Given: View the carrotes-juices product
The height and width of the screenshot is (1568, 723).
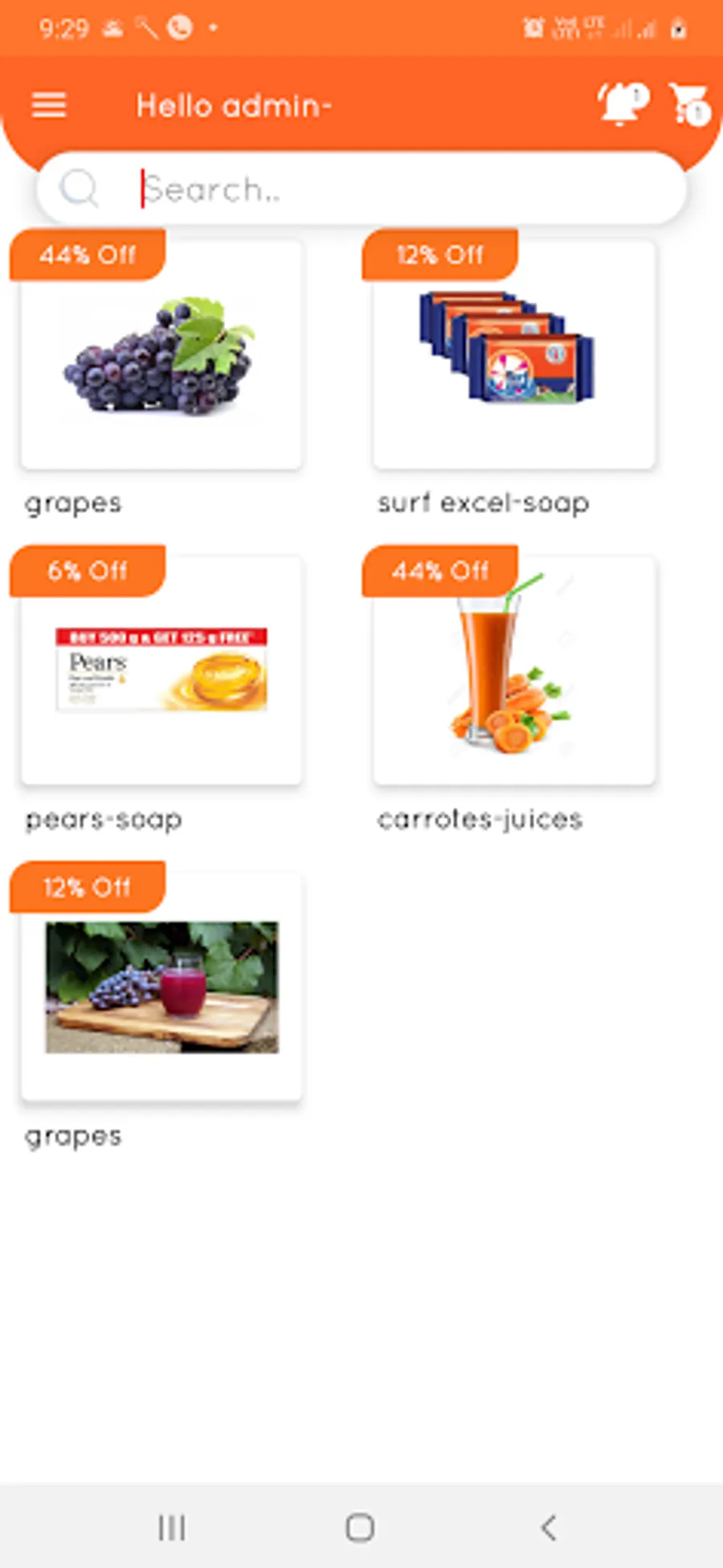Looking at the screenshot, I should (x=513, y=670).
